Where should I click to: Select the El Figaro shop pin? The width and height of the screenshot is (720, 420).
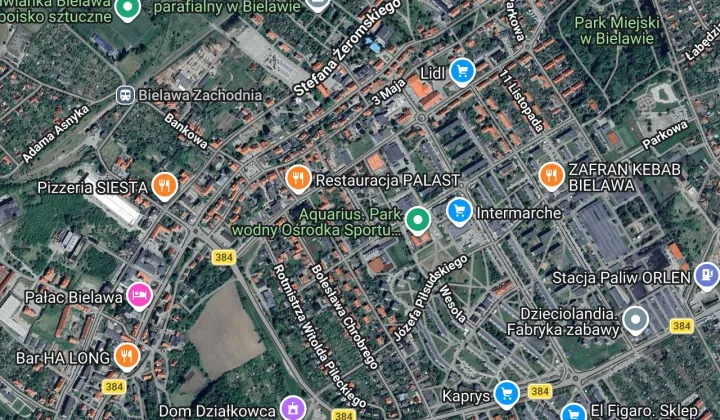tap(573, 412)
